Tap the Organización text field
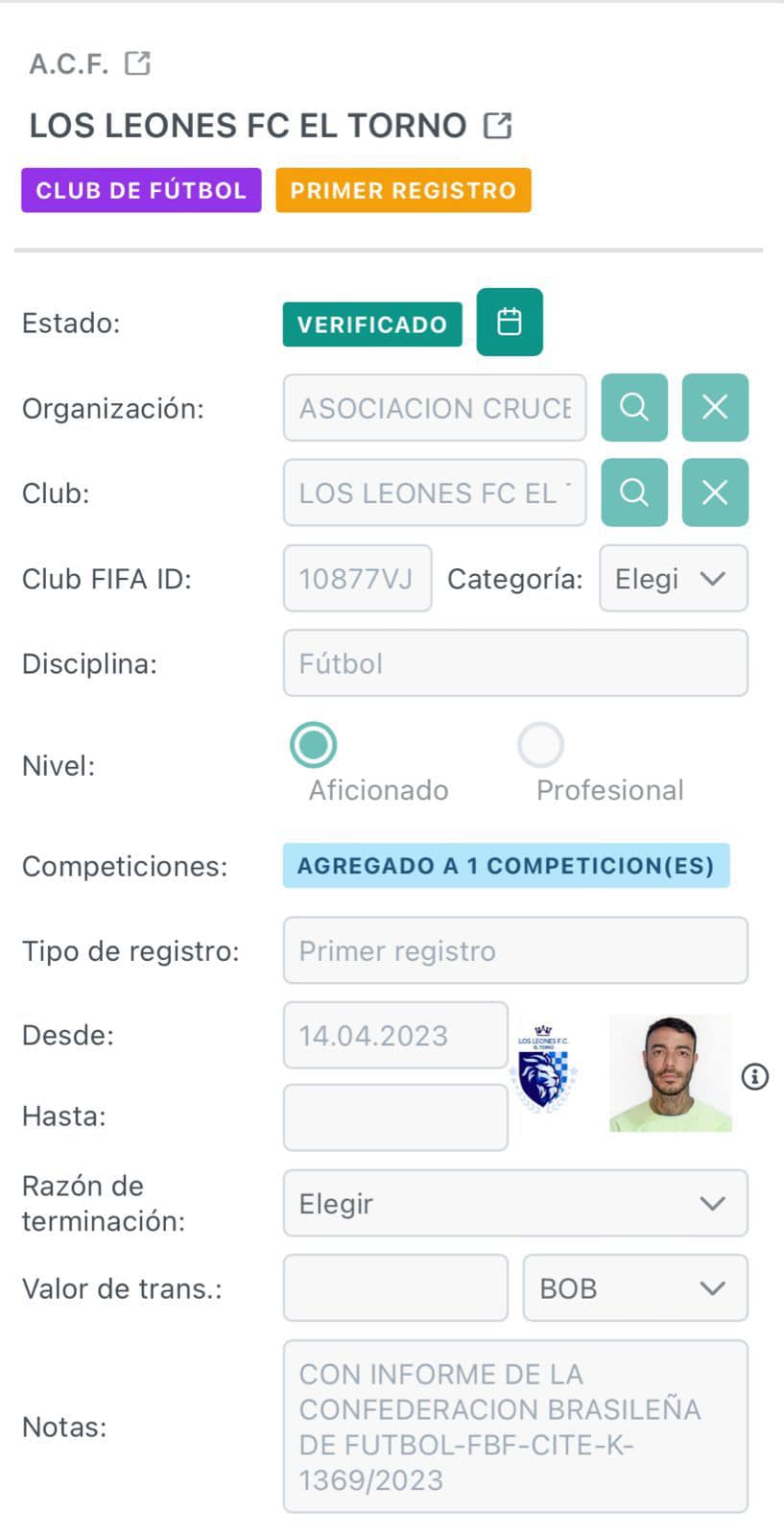Screen dimensions: 784x1536 (x=435, y=407)
